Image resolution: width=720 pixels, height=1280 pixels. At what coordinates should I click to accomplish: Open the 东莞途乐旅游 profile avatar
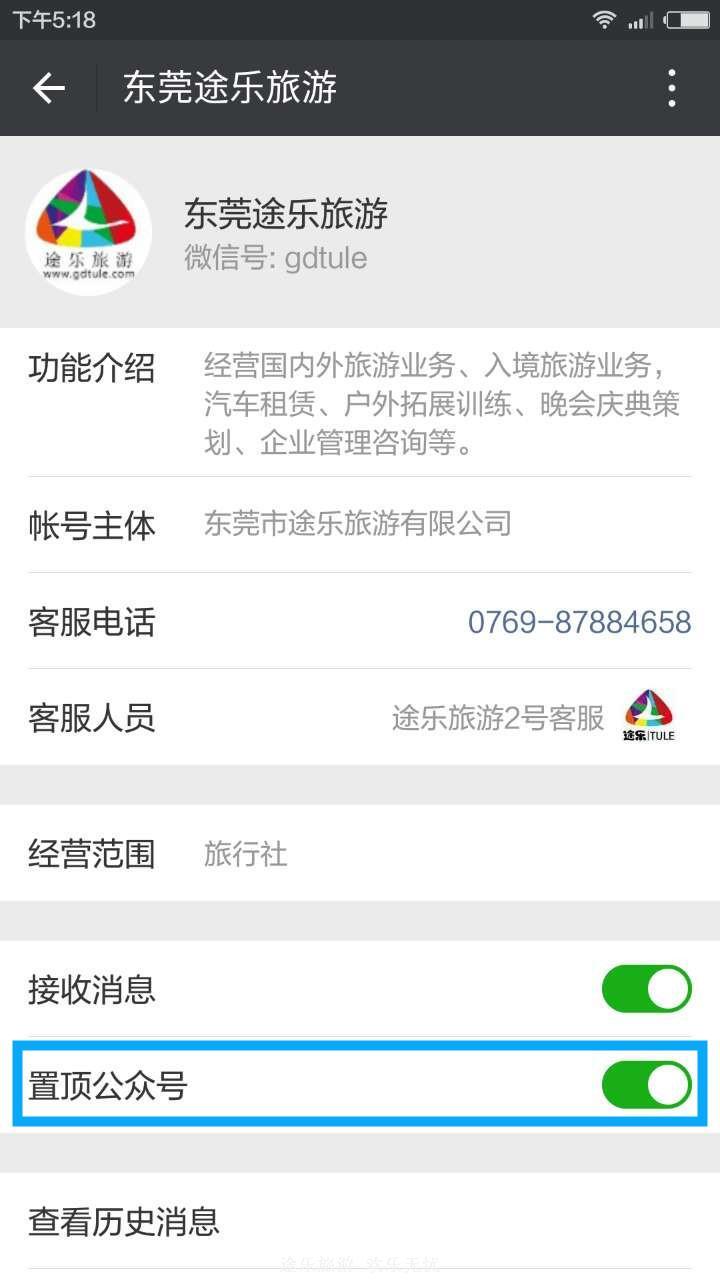click(x=88, y=232)
